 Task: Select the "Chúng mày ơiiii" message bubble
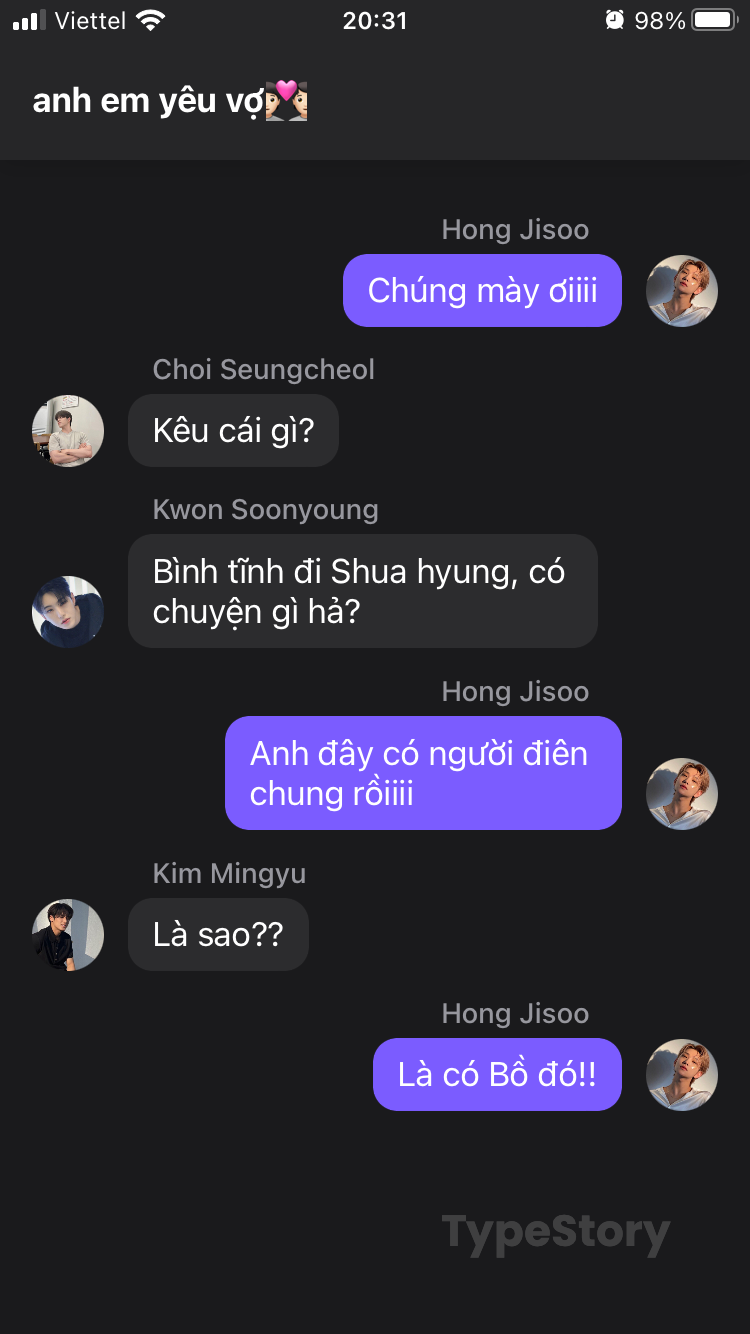pyautogui.click(x=482, y=291)
